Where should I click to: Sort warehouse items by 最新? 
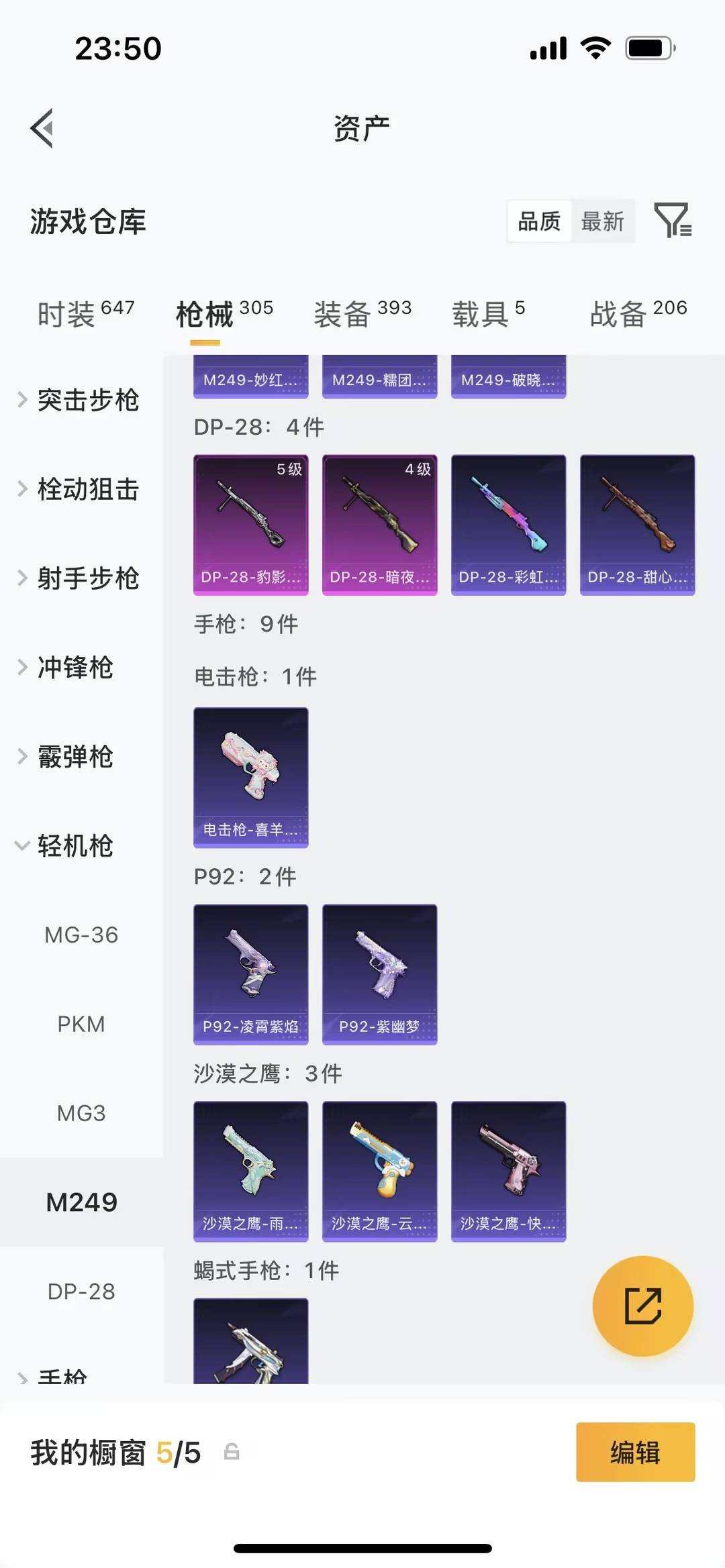coord(602,221)
